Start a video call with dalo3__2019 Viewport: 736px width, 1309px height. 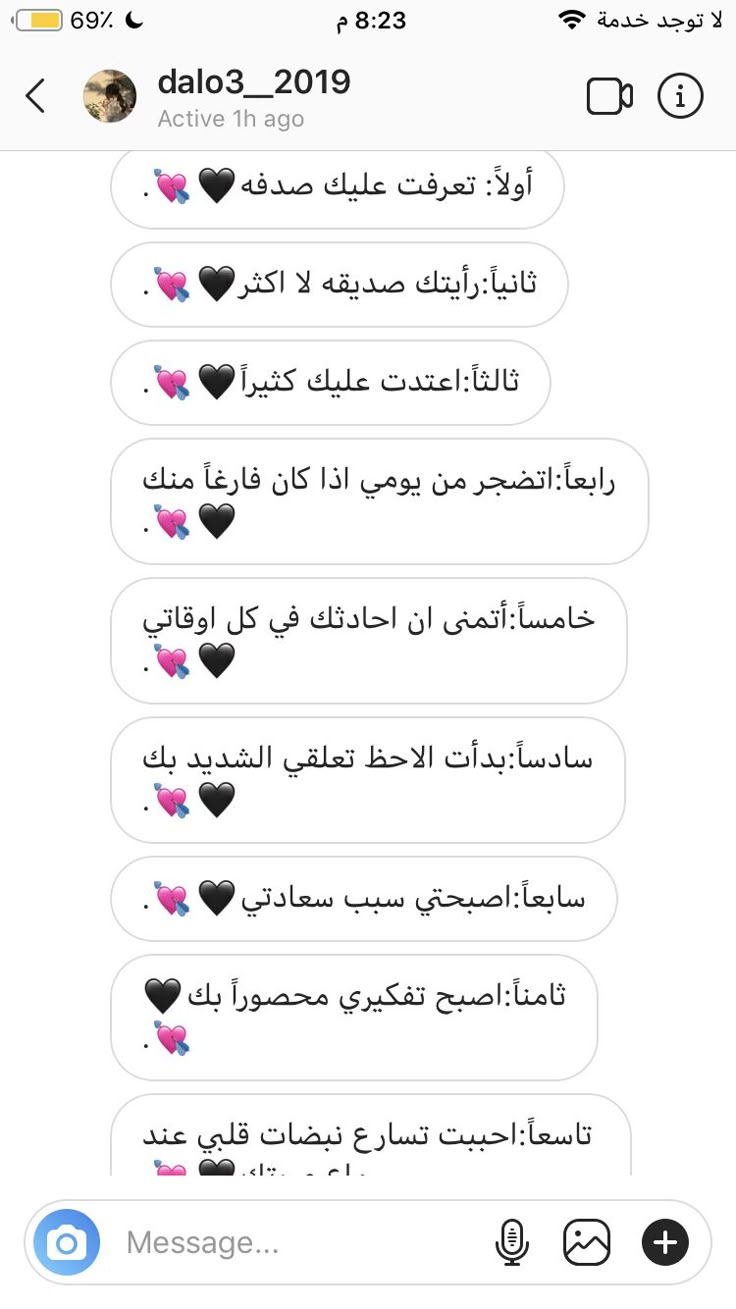pyautogui.click(x=609, y=97)
